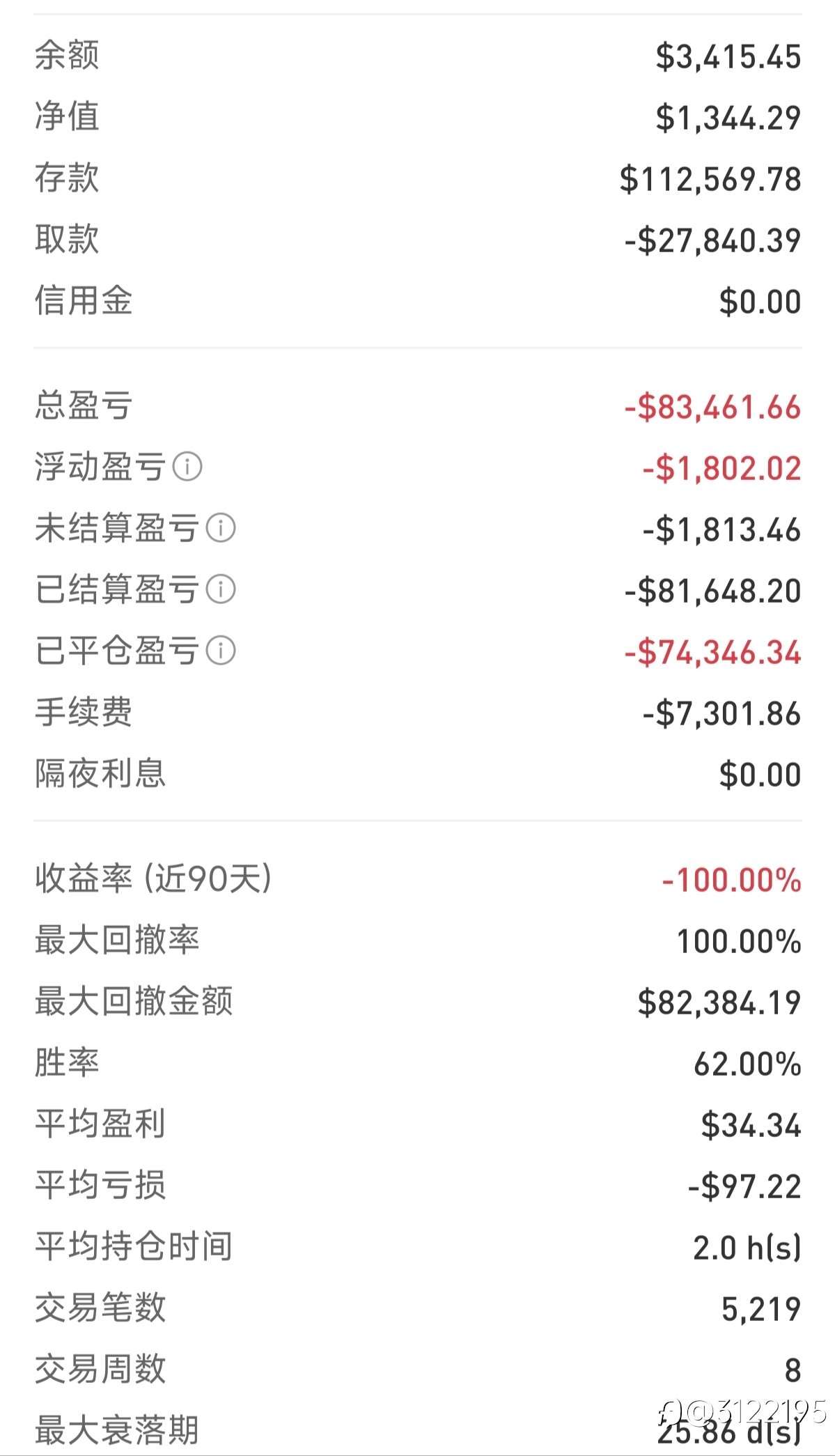Select the 余额 balance row
This screenshot has width=835, height=1456.
coord(418,57)
